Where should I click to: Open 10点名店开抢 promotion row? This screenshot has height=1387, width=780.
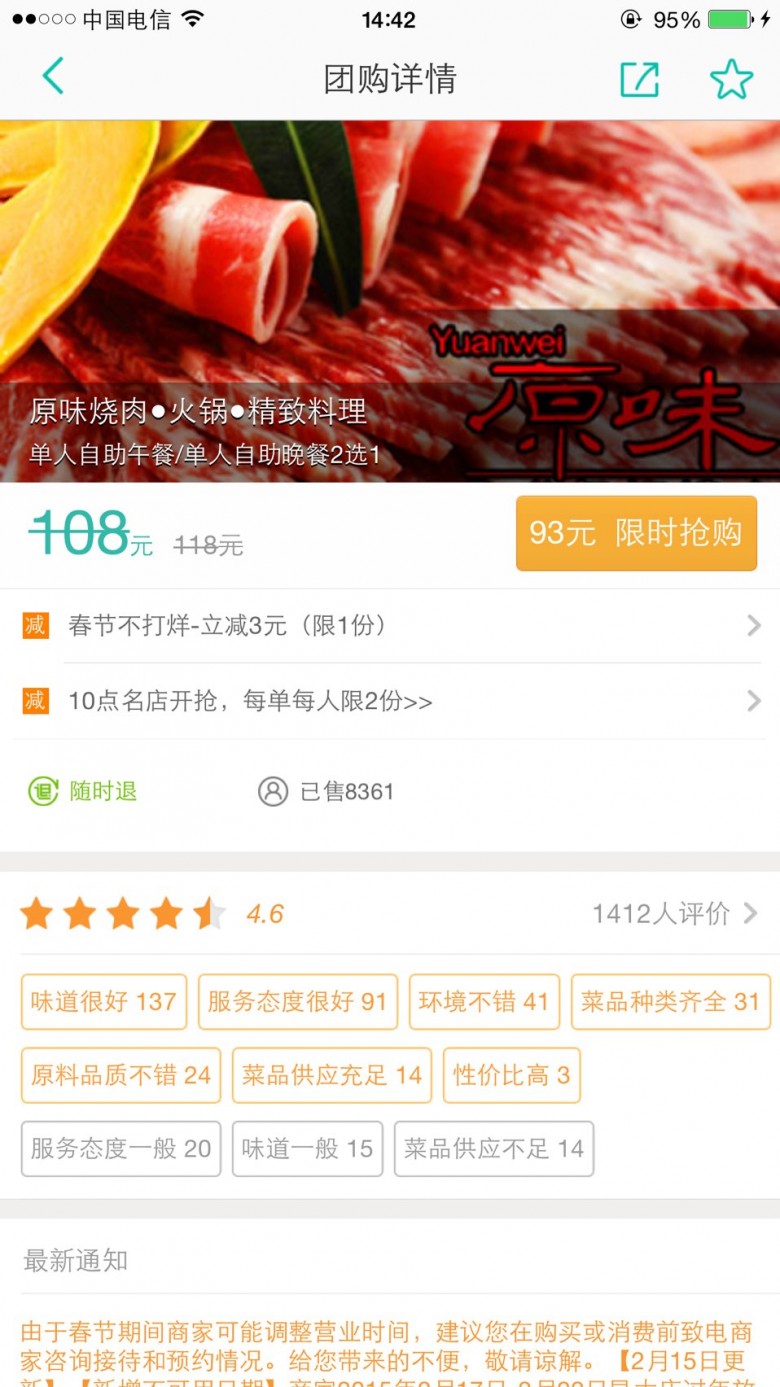pos(390,701)
